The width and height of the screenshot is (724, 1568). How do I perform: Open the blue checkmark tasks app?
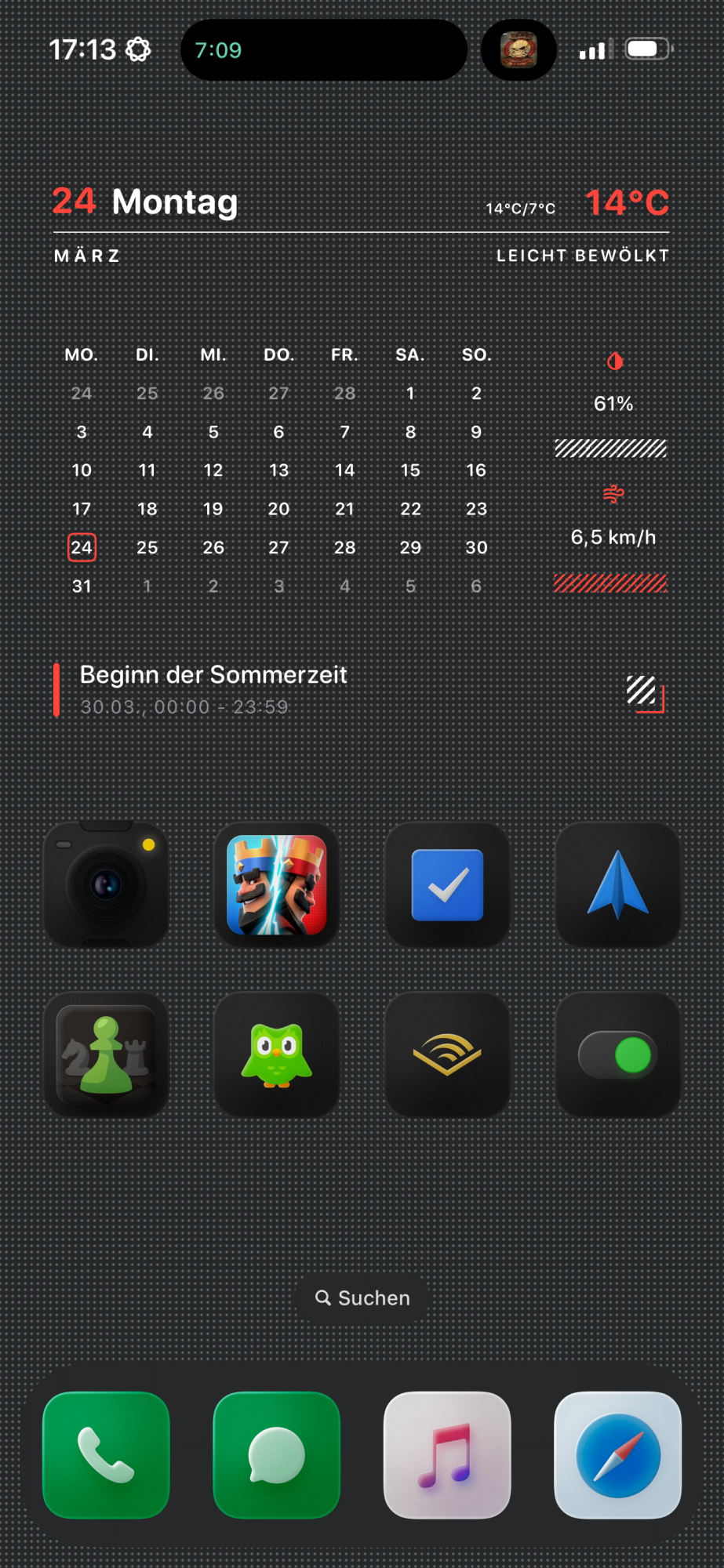pos(447,884)
